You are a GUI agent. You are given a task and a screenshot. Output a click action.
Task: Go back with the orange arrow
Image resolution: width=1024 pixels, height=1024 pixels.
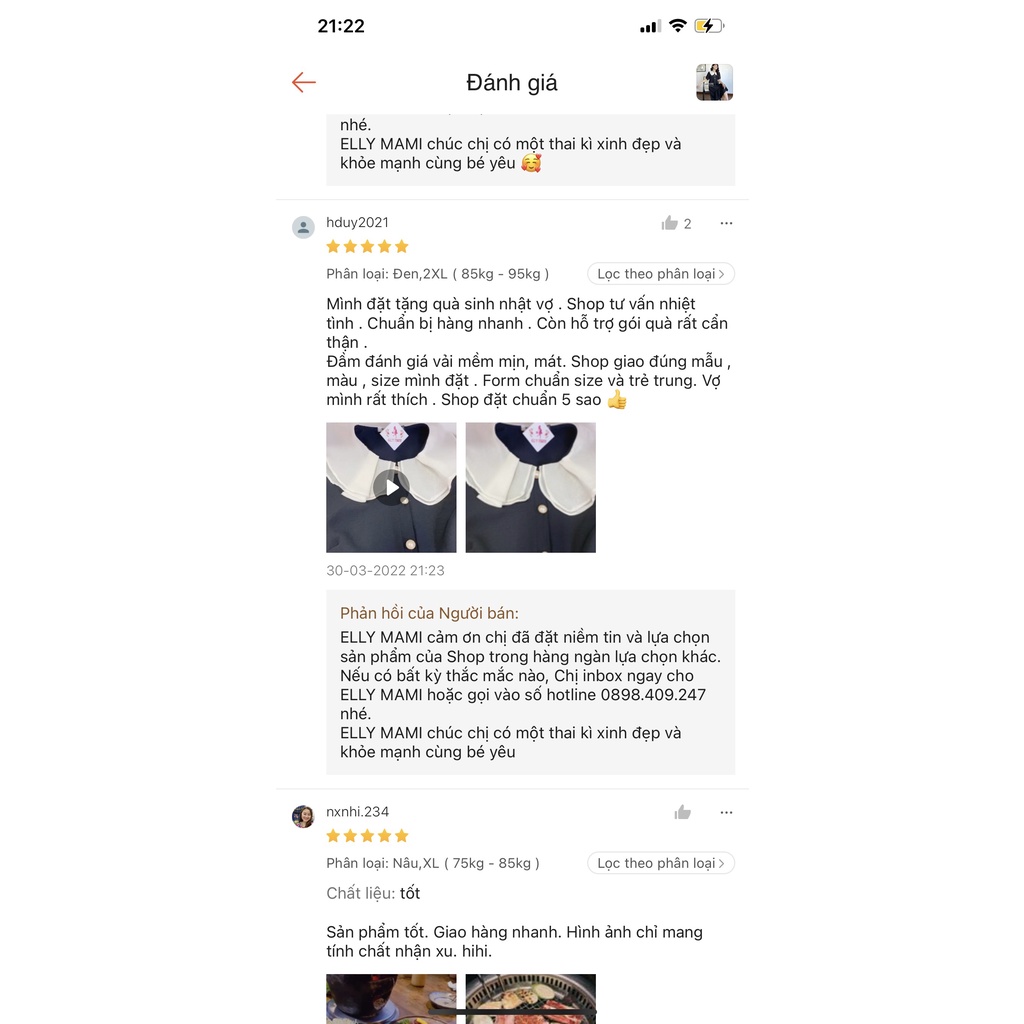[304, 82]
